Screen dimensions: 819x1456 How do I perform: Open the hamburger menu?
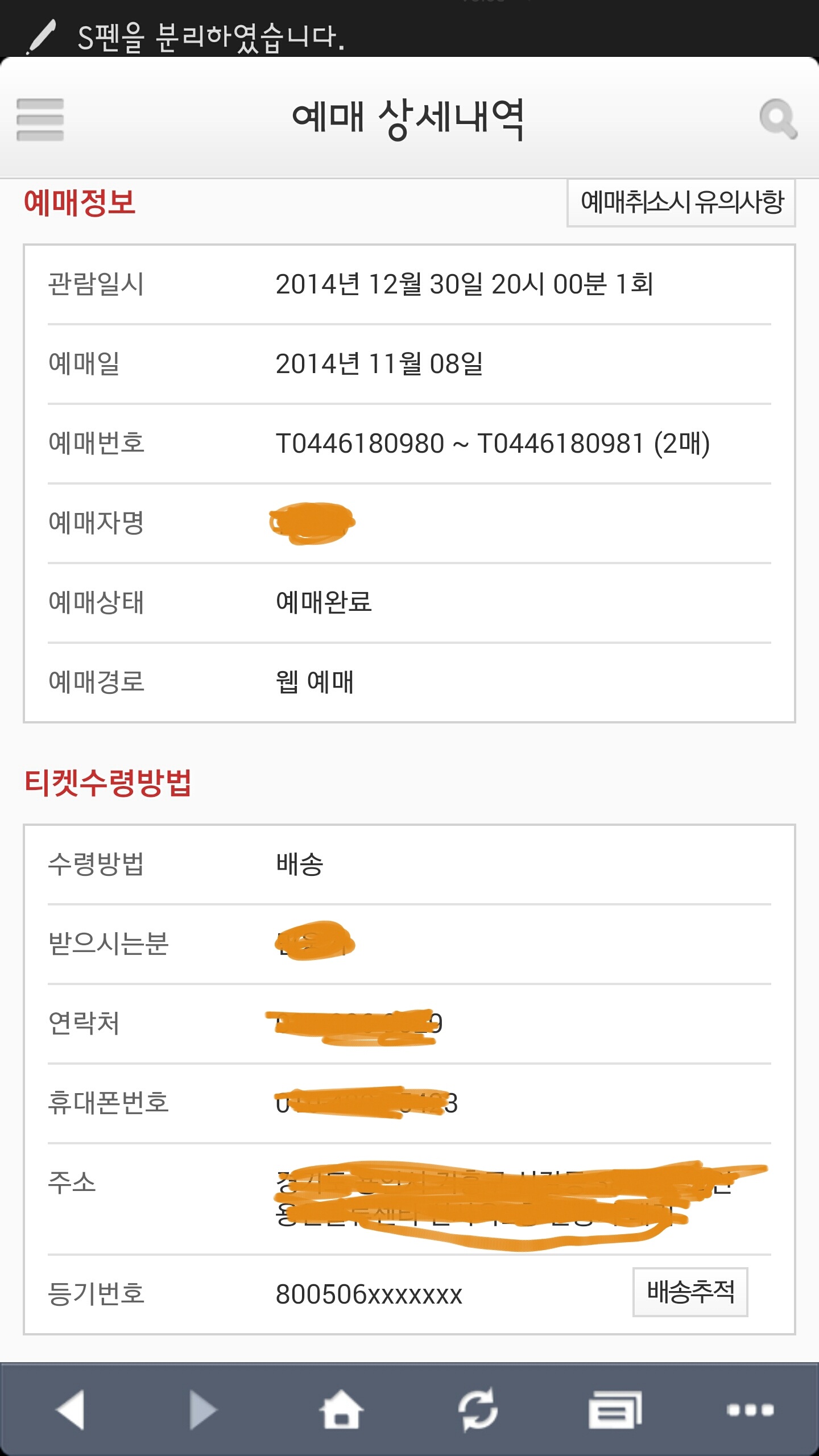click(x=40, y=119)
